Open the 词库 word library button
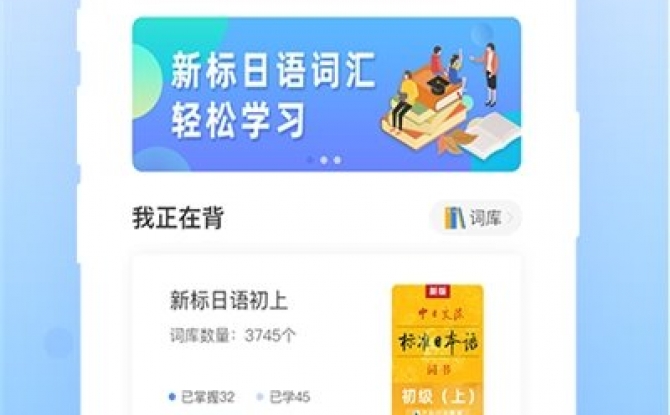 tap(476, 217)
